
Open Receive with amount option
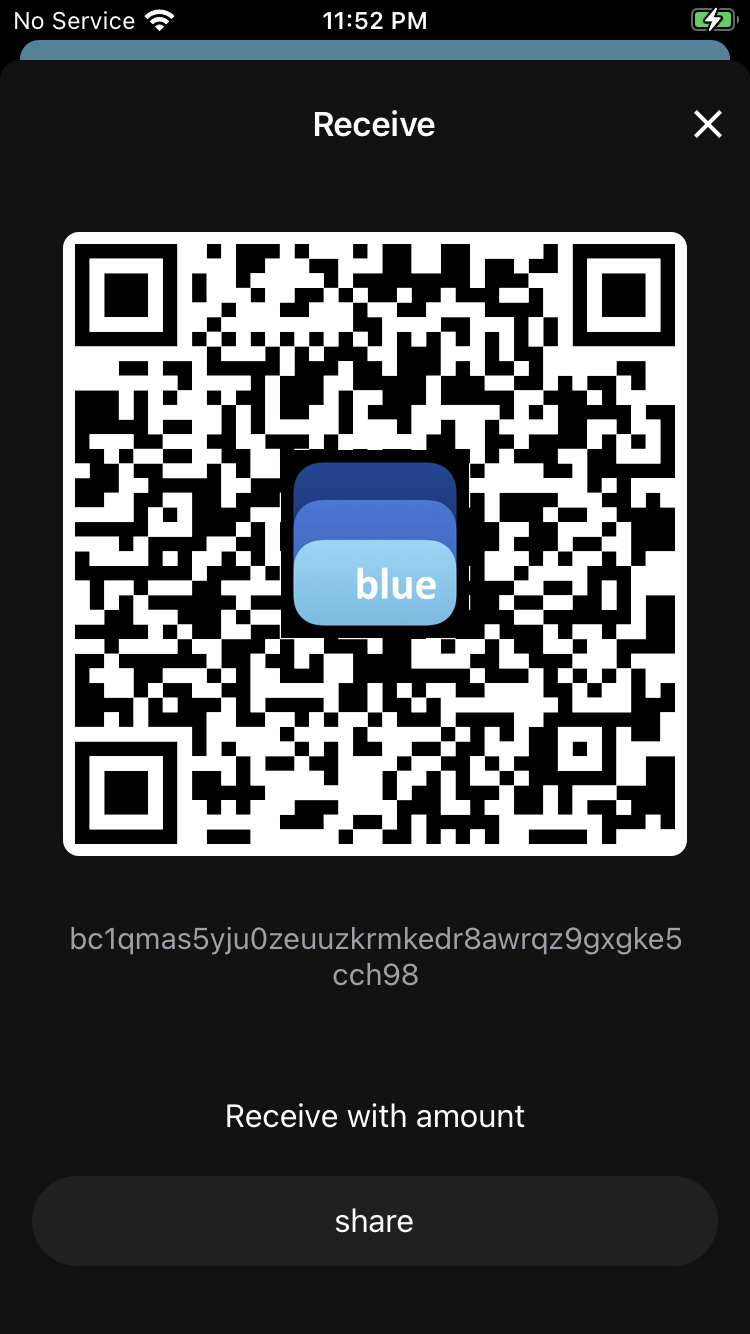tap(375, 1116)
